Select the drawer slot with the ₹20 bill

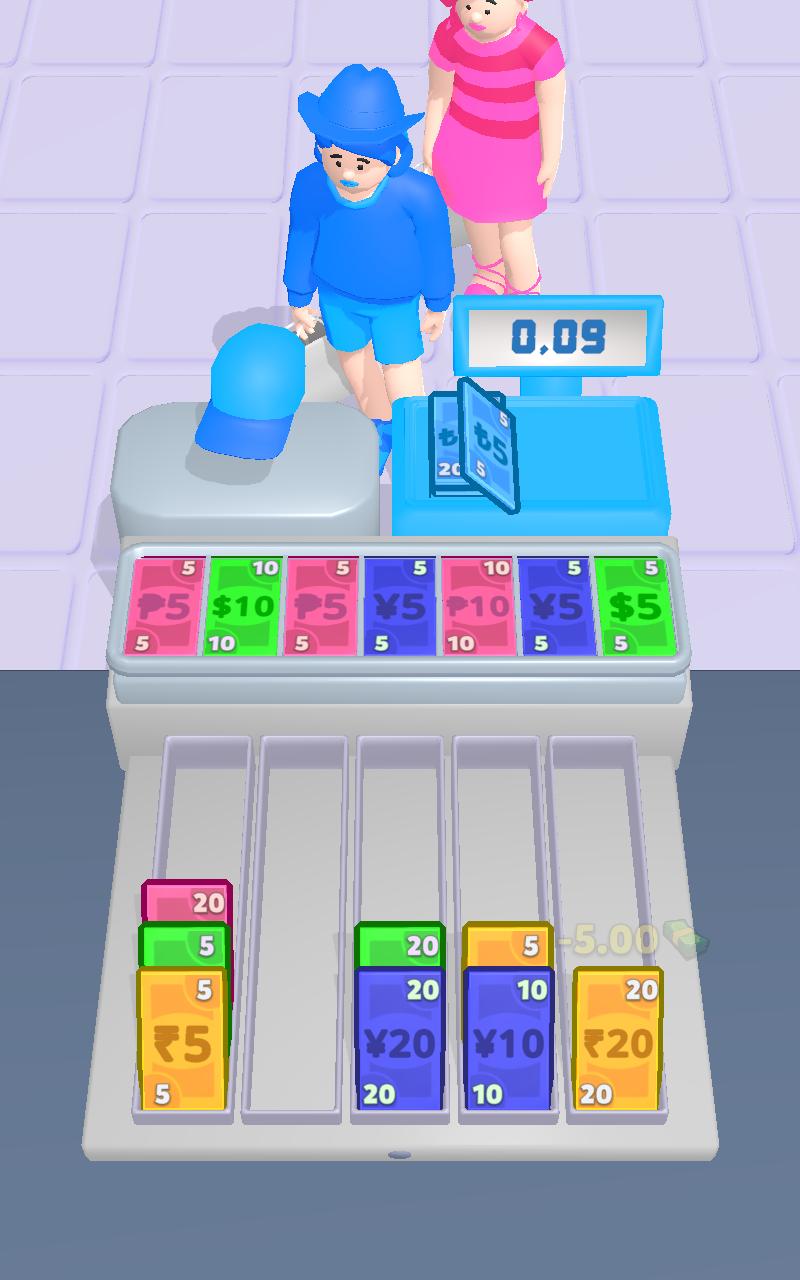click(x=610, y=927)
